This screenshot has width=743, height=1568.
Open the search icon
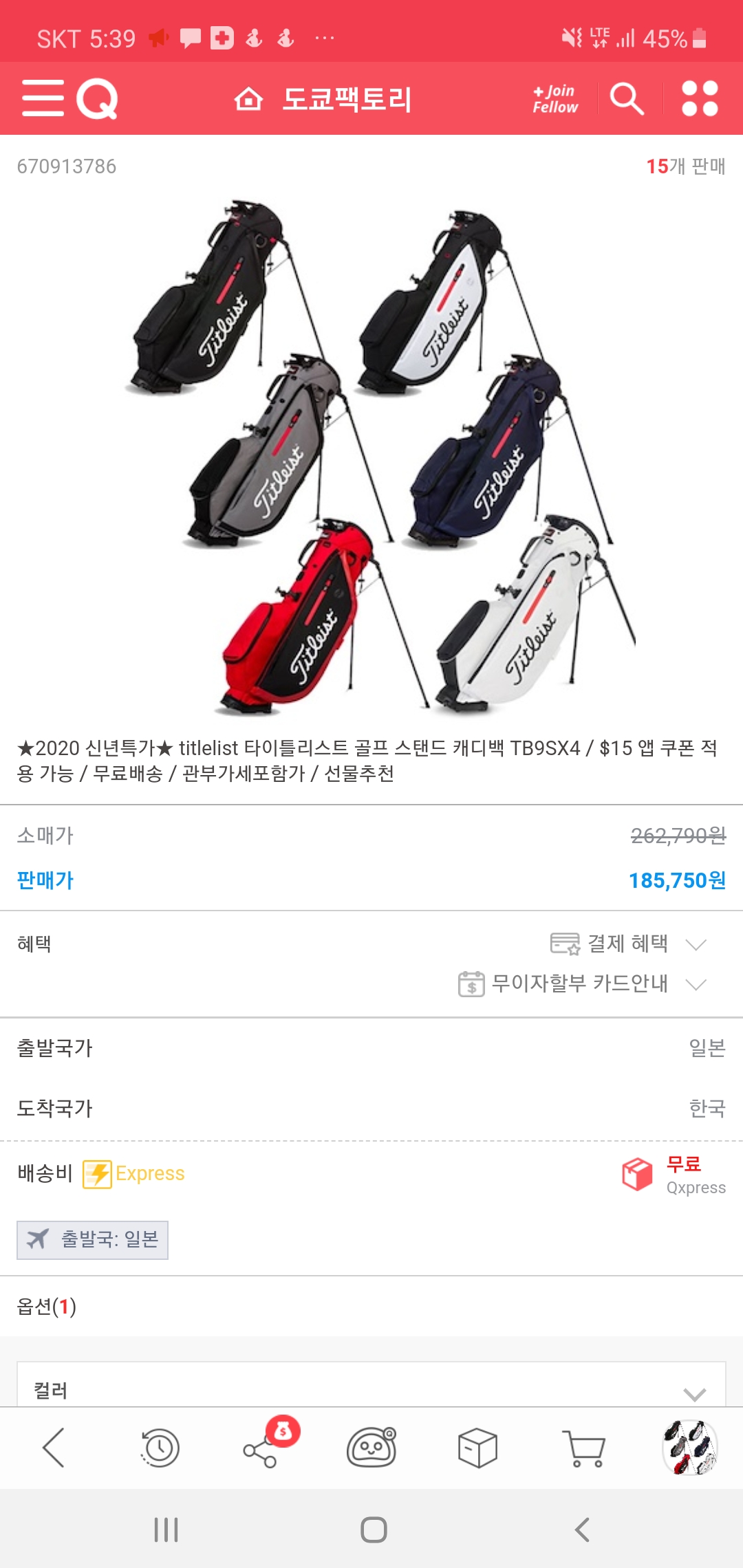[626, 99]
